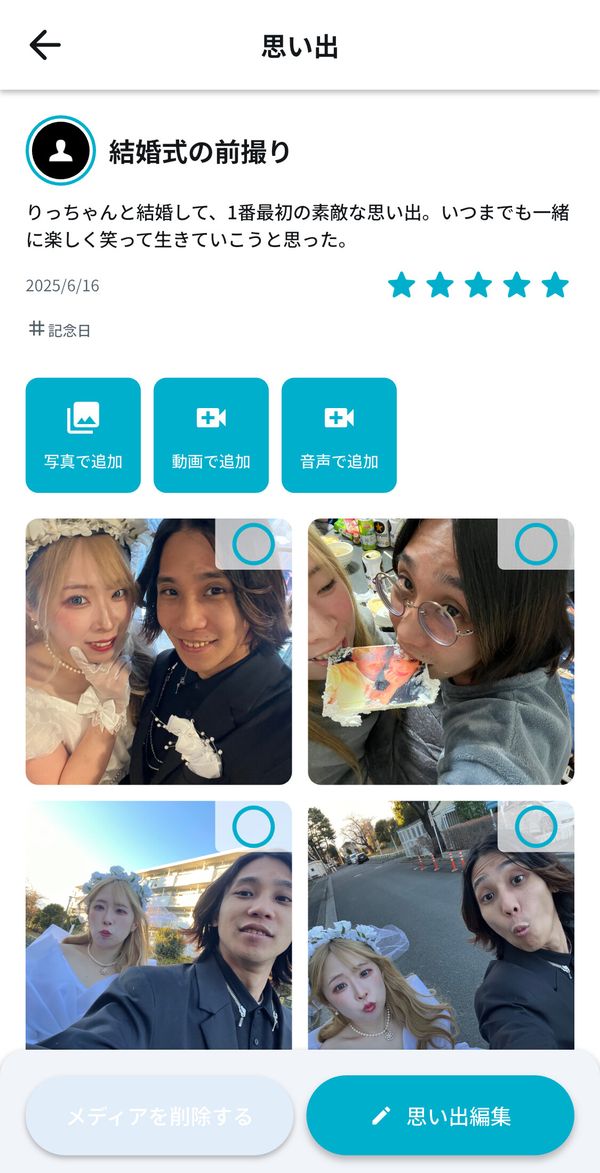Add media via 動画で追加

click(211, 435)
